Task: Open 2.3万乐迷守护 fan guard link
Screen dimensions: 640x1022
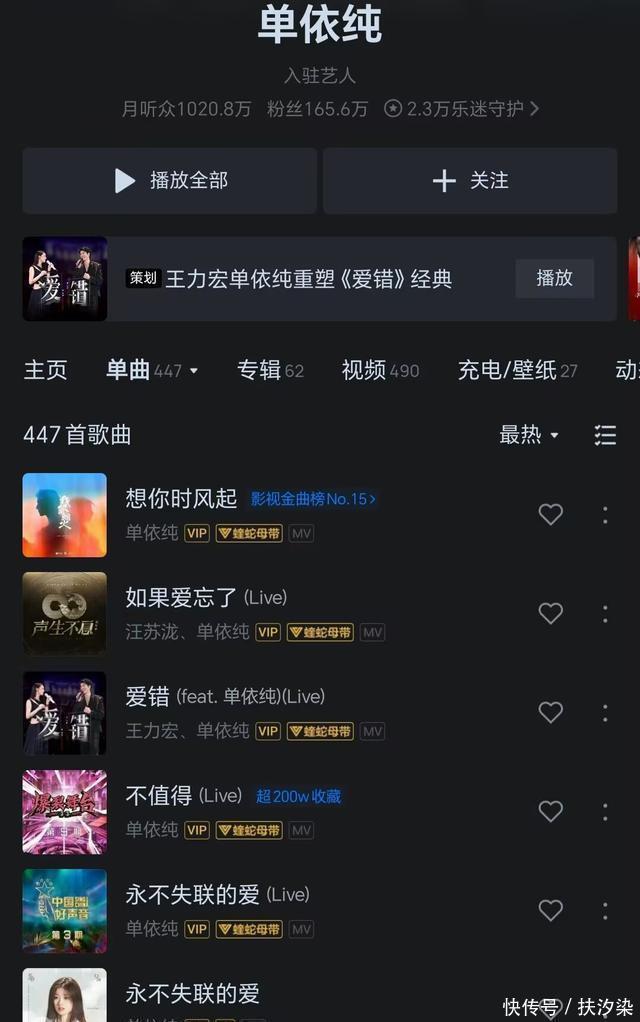Action: 462,109
